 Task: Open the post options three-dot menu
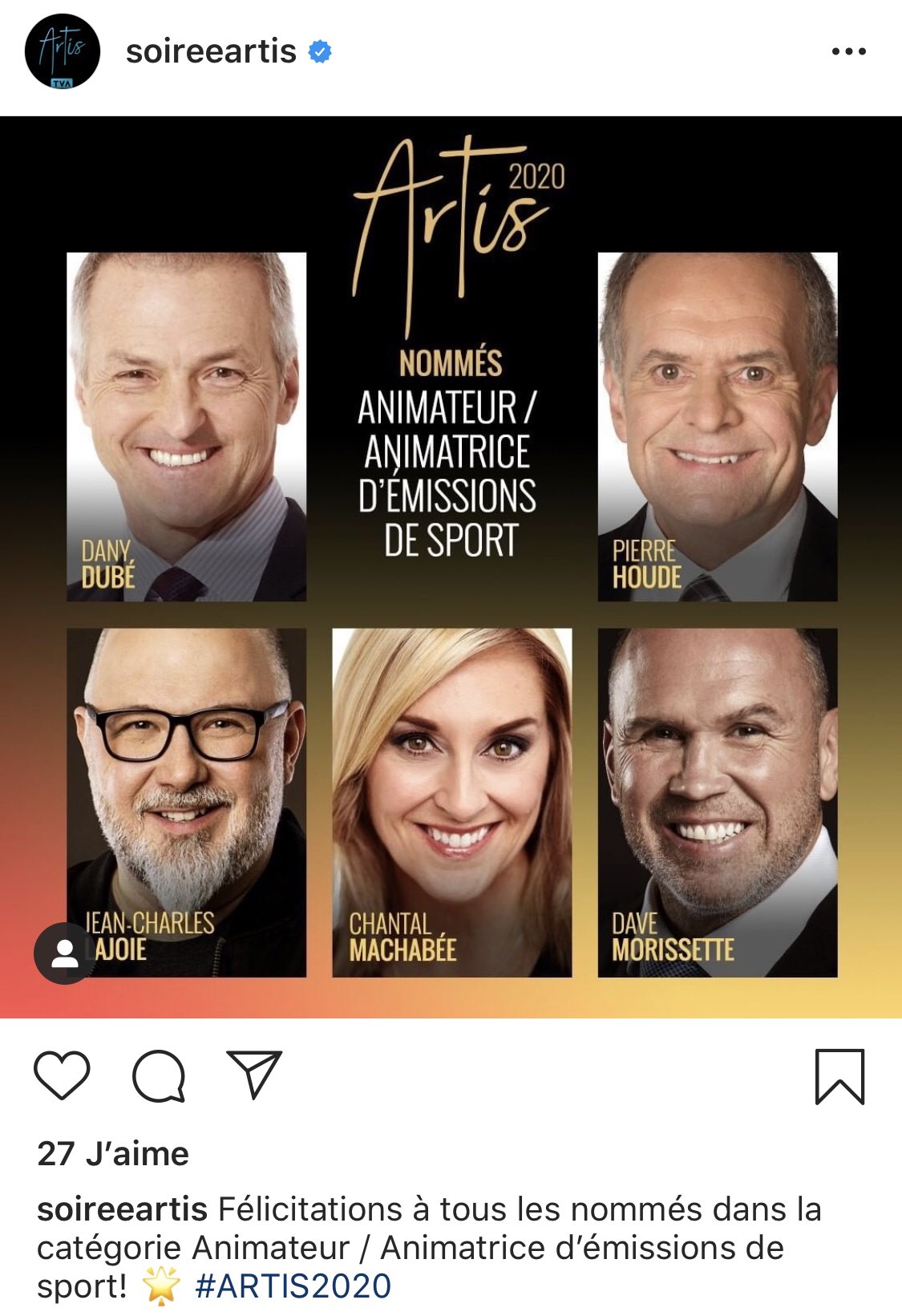coord(848,52)
